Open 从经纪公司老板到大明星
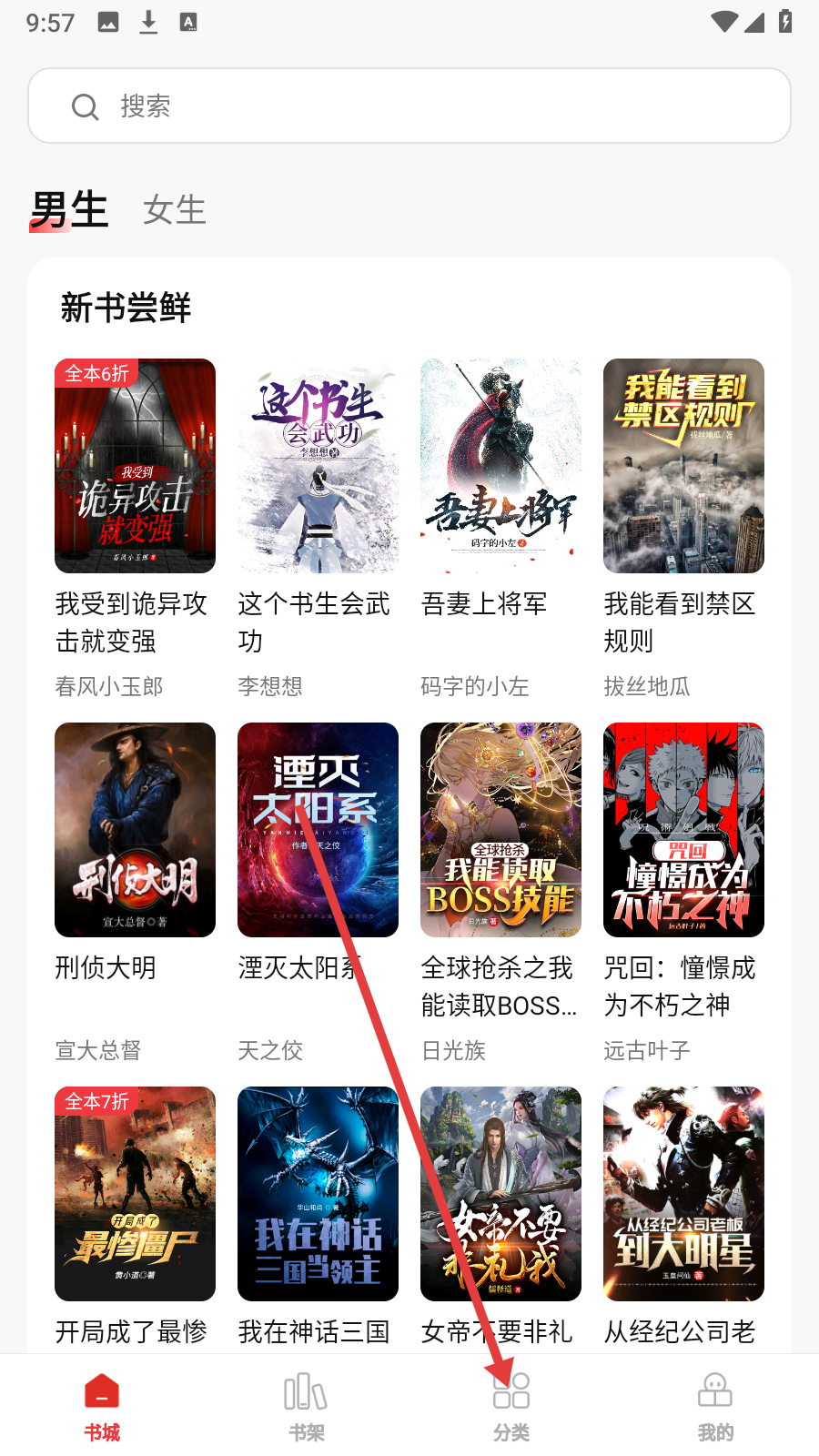 [x=683, y=1194]
